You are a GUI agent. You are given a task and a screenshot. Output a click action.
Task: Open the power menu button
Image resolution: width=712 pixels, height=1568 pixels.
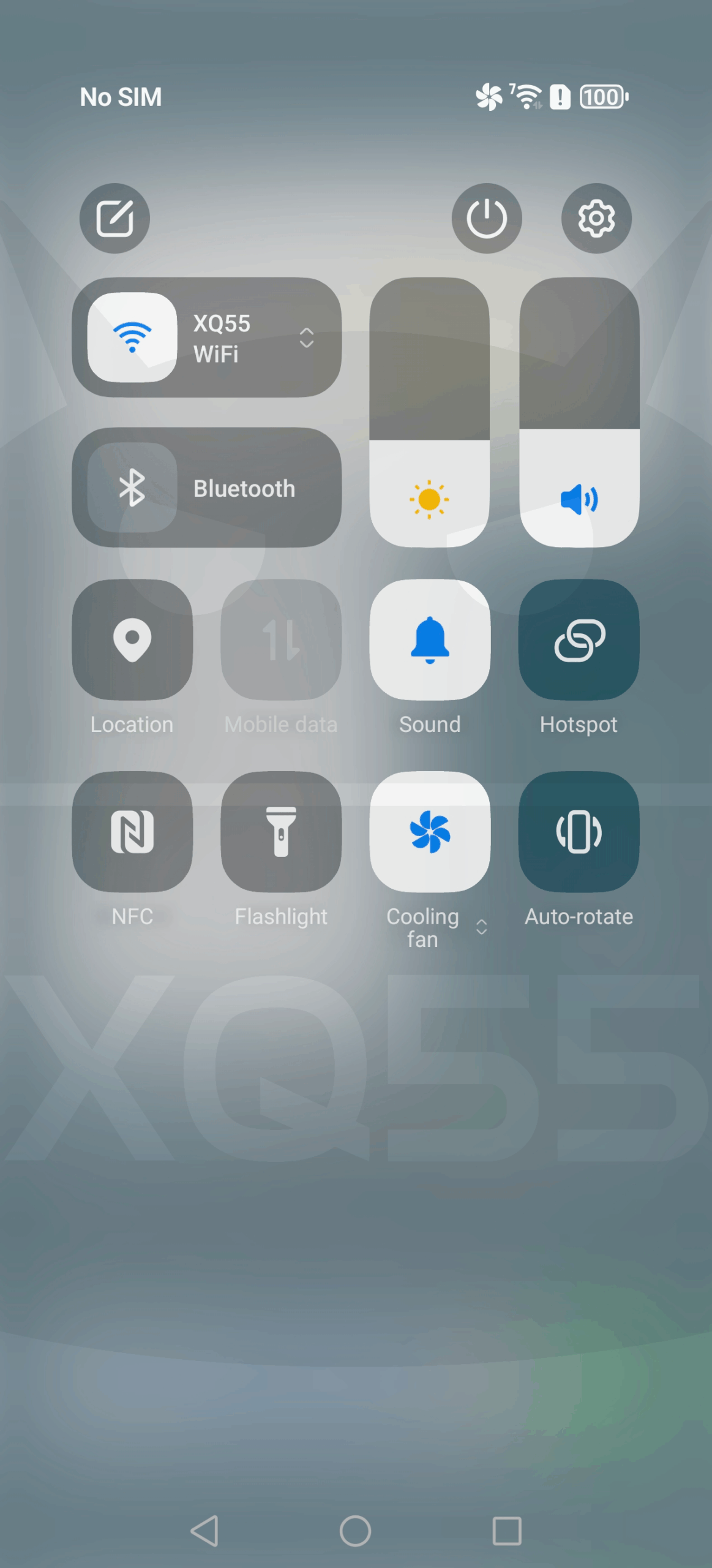[487, 218]
